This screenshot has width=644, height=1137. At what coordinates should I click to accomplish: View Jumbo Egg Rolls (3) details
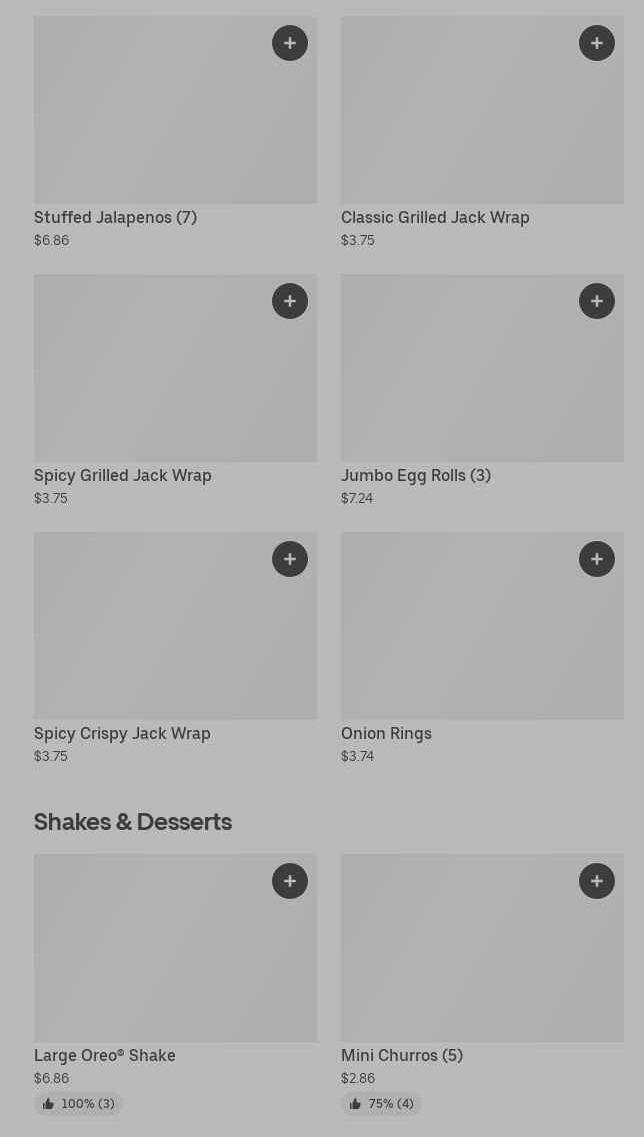(460, 380)
